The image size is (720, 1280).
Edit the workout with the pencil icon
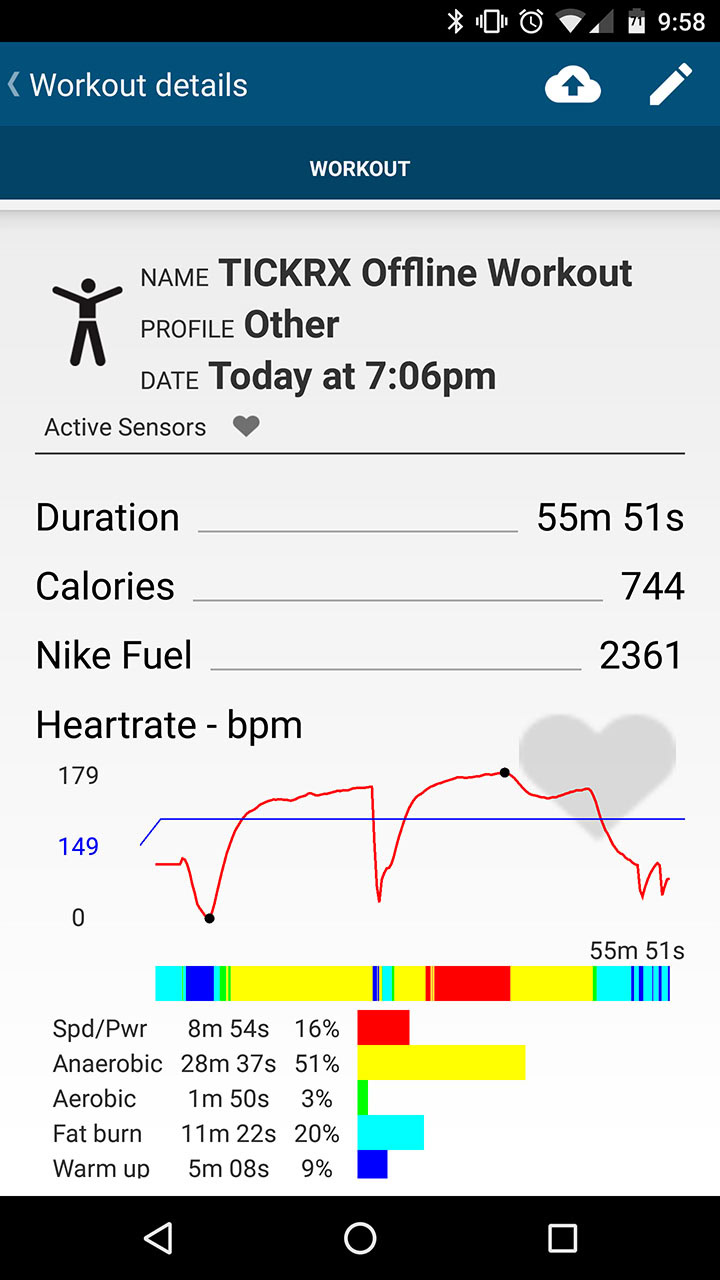670,85
